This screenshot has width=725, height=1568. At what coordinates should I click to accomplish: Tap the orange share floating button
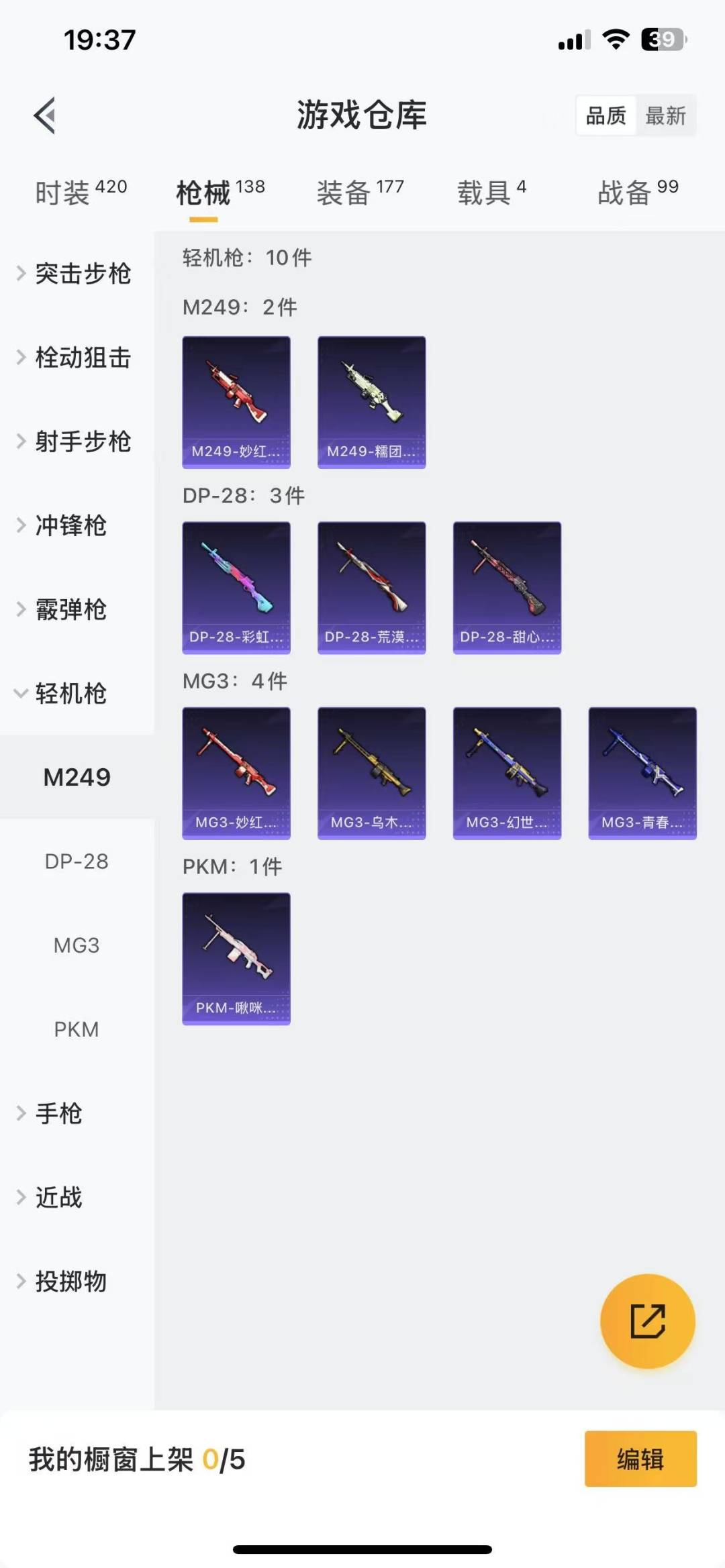click(x=647, y=1321)
